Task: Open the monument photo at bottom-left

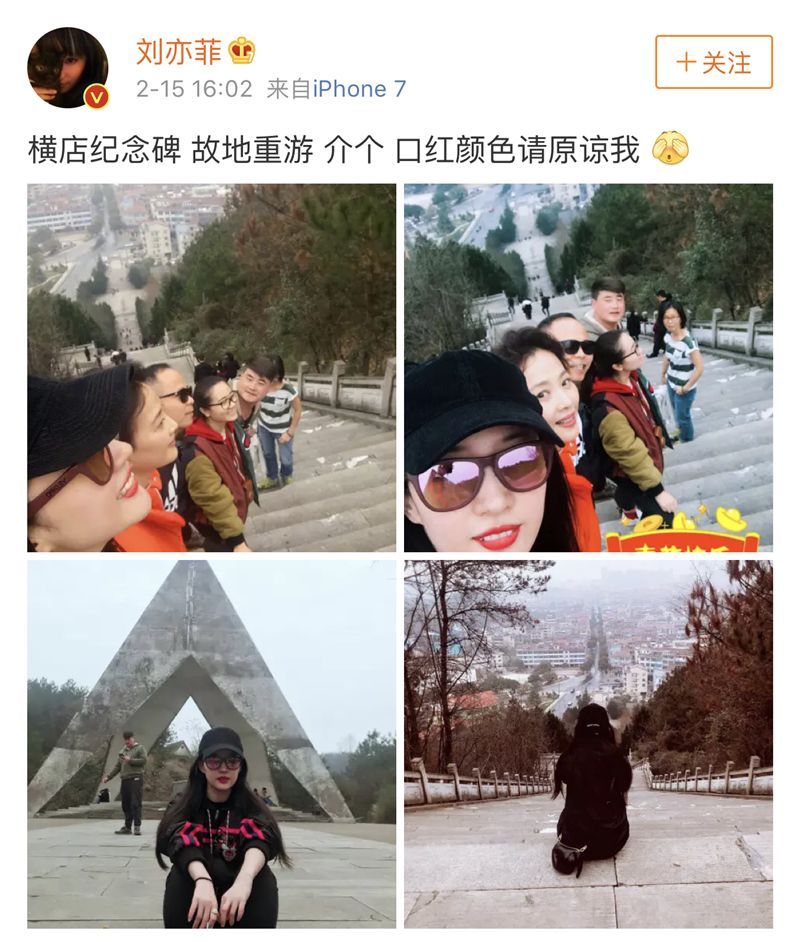Action: tap(211, 743)
